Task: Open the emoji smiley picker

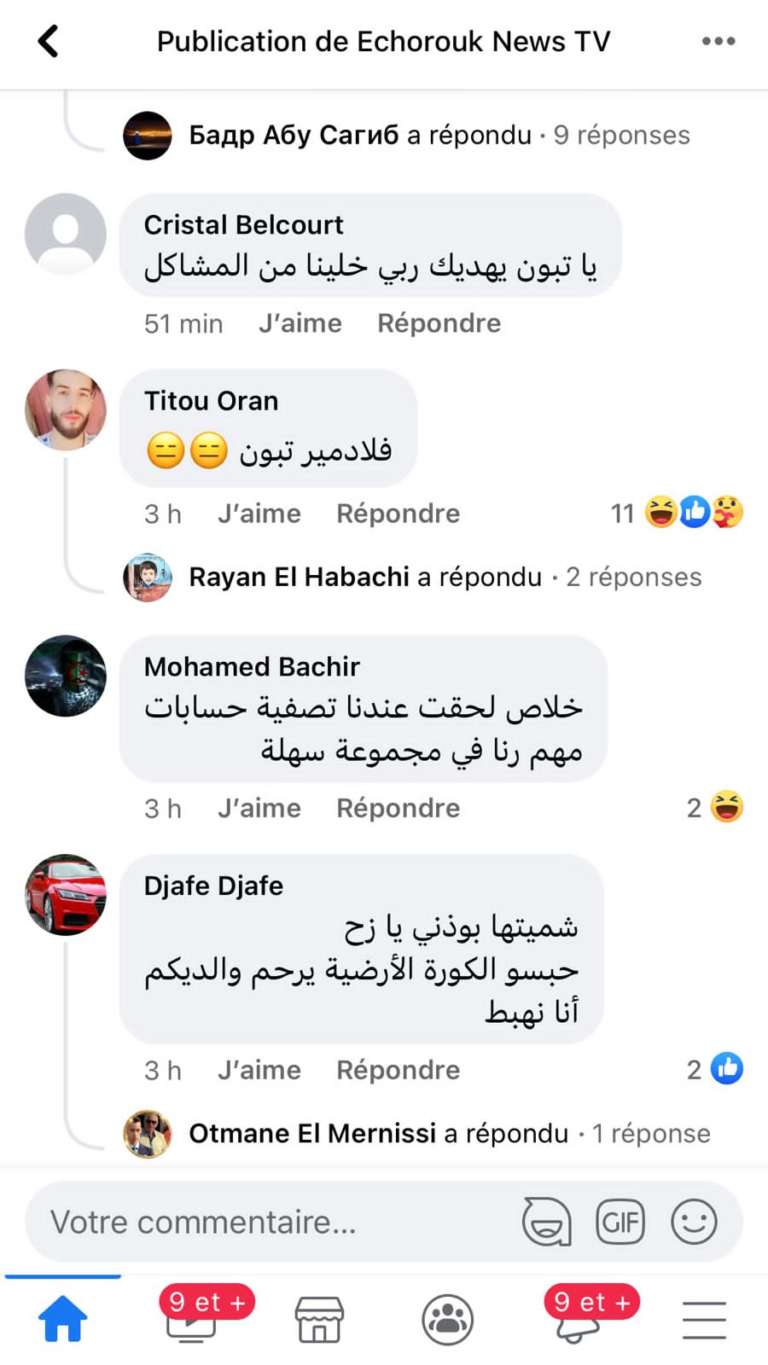Action: pos(694,1222)
